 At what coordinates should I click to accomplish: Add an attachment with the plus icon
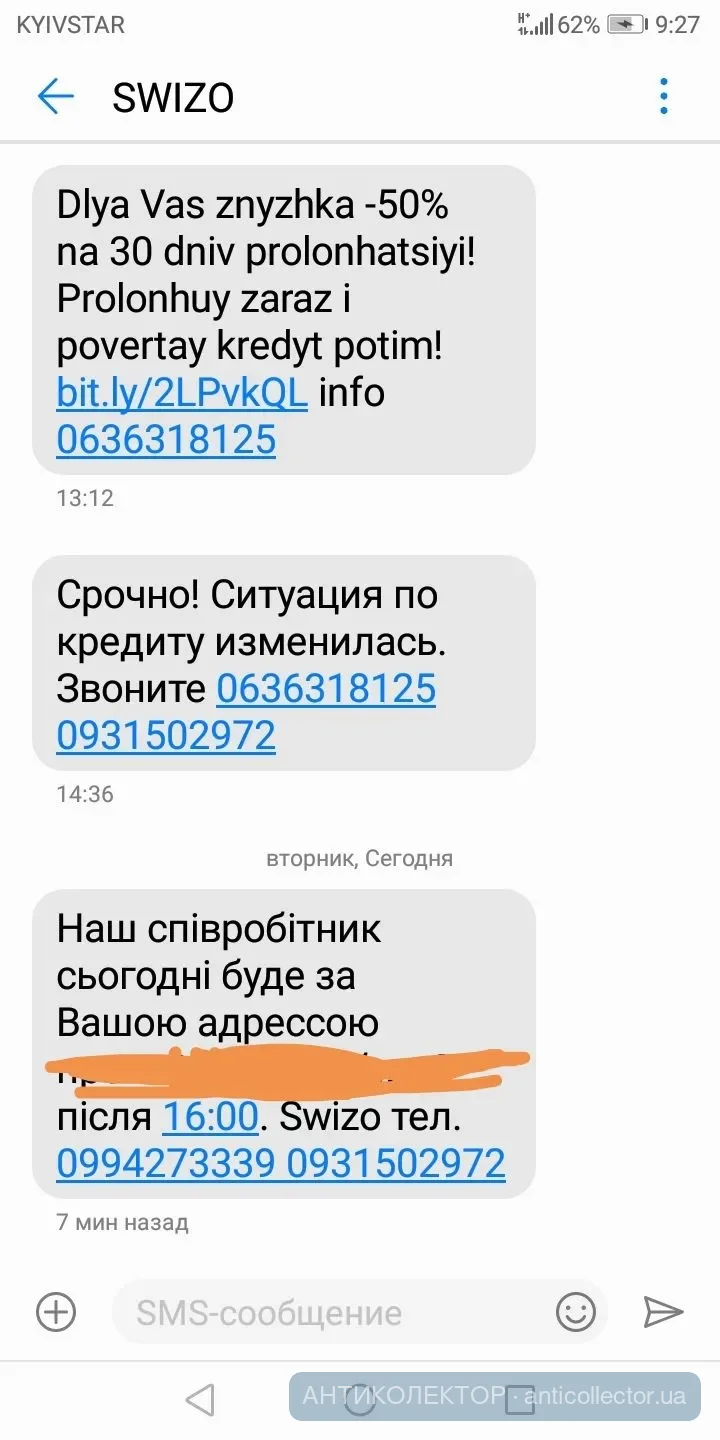pos(56,1311)
